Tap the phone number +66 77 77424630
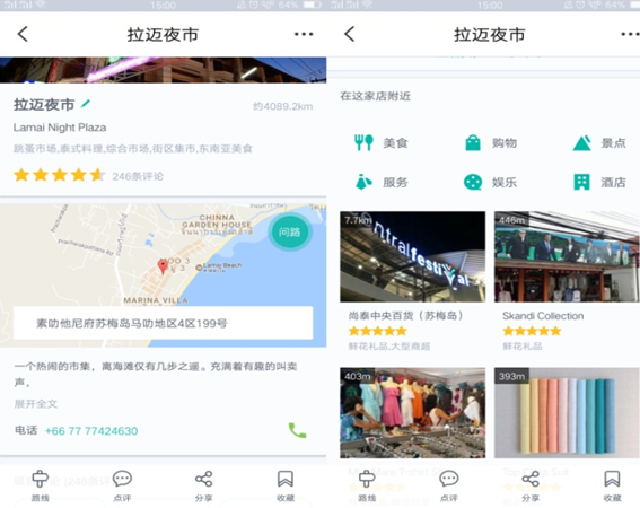This screenshot has width=640, height=508. pos(91,431)
